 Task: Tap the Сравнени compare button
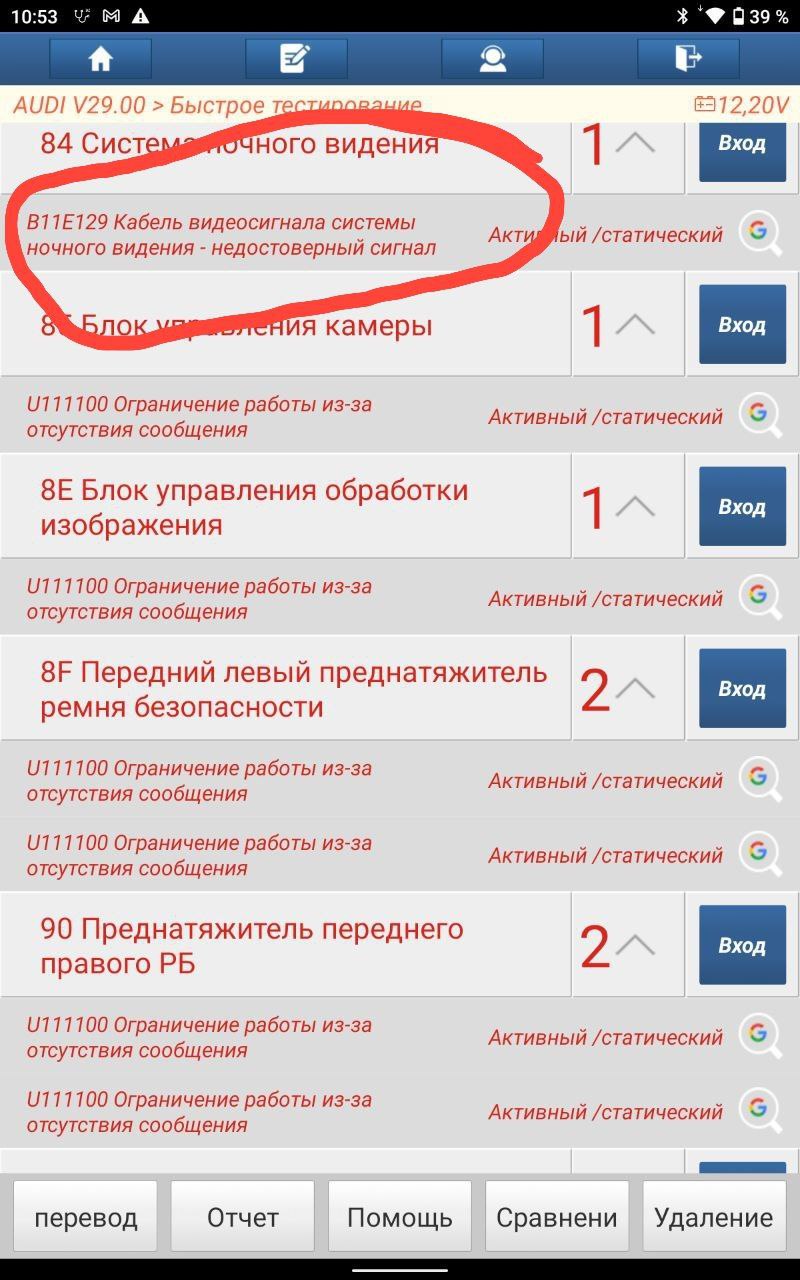(557, 1216)
